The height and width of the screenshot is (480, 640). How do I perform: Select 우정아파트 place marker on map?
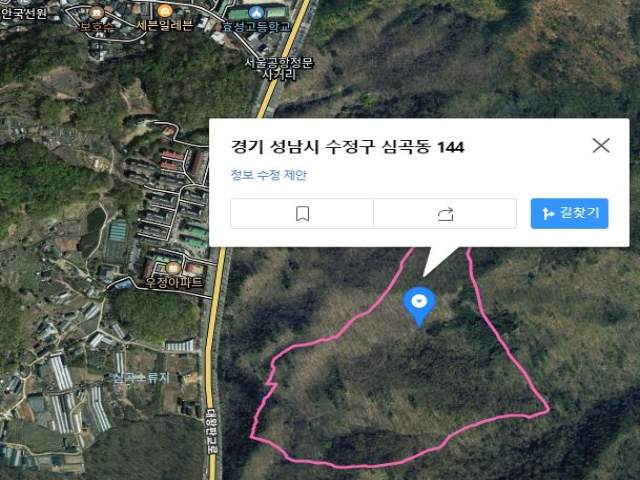tap(174, 269)
